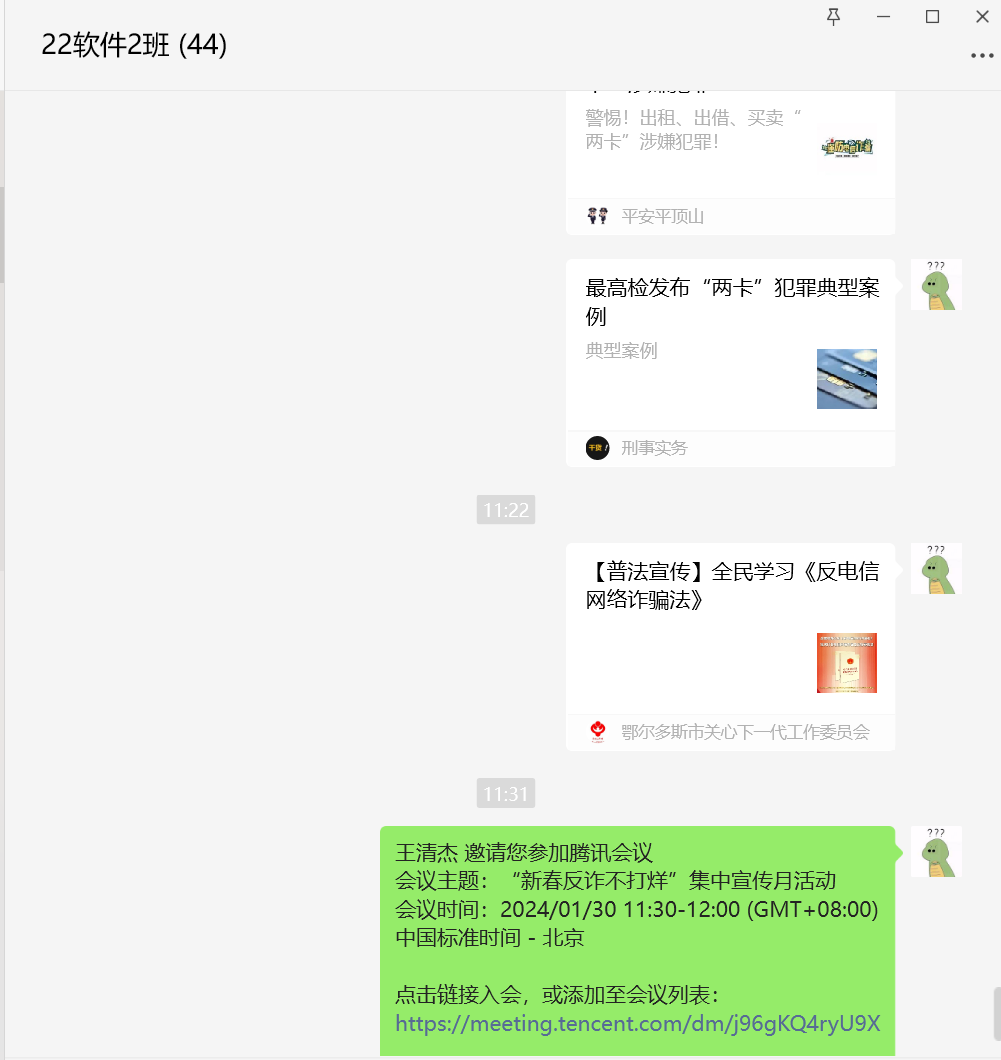Open the 平安平顶山 shared article card
This screenshot has width=1001, height=1060.
[x=729, y=150]
